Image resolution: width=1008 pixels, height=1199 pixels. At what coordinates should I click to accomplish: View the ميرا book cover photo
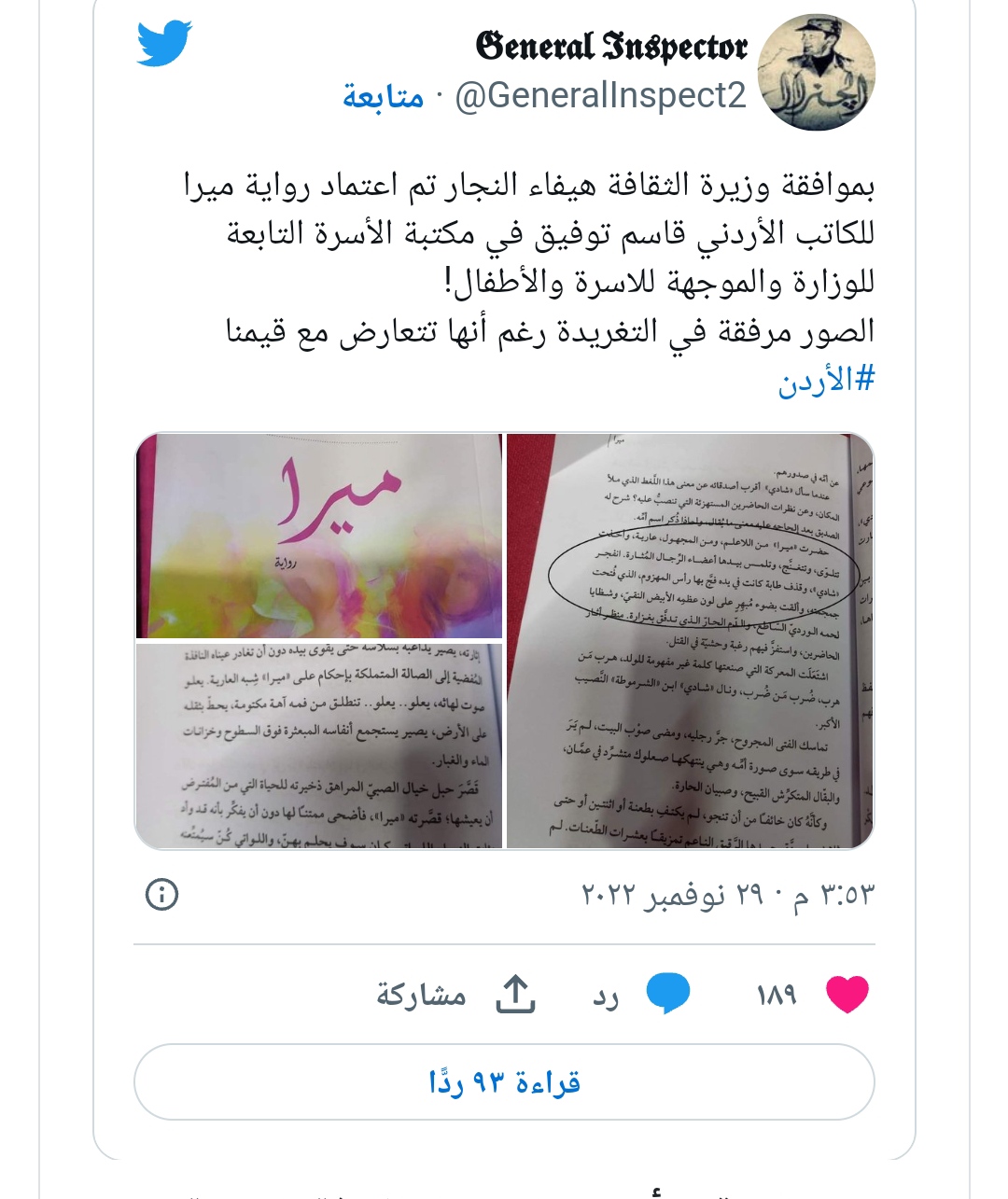click(319, 536)
